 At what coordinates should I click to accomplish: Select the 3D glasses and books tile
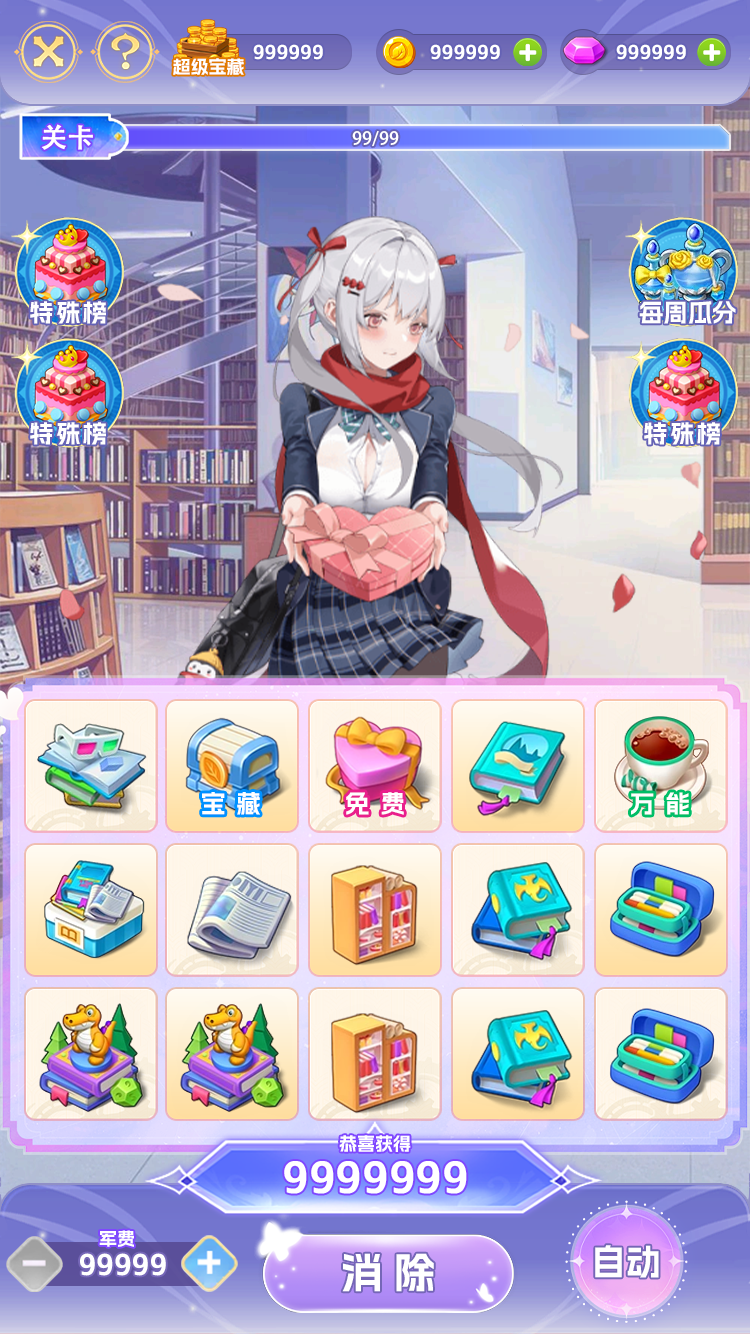pos(91,765)
